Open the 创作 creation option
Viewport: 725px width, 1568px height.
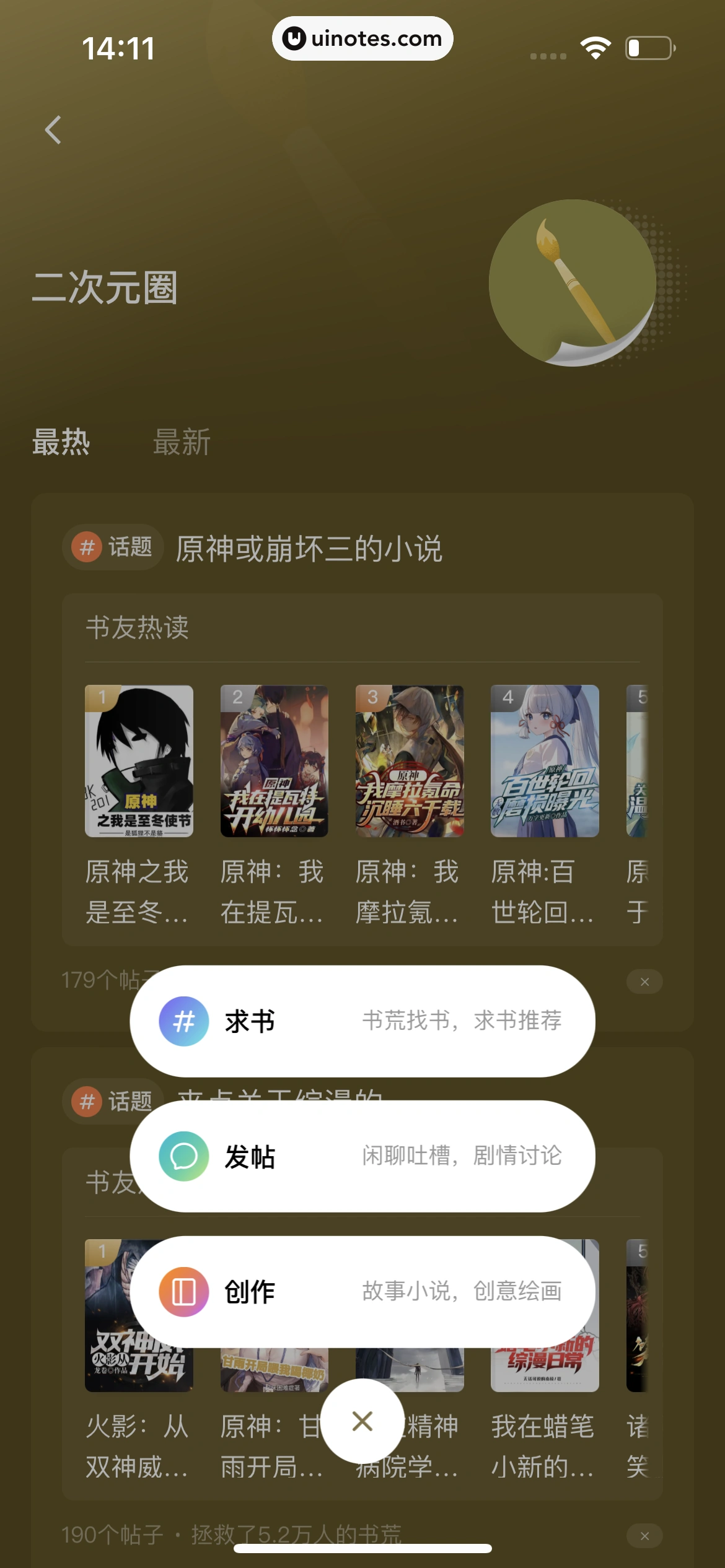tap(362, 1291)
